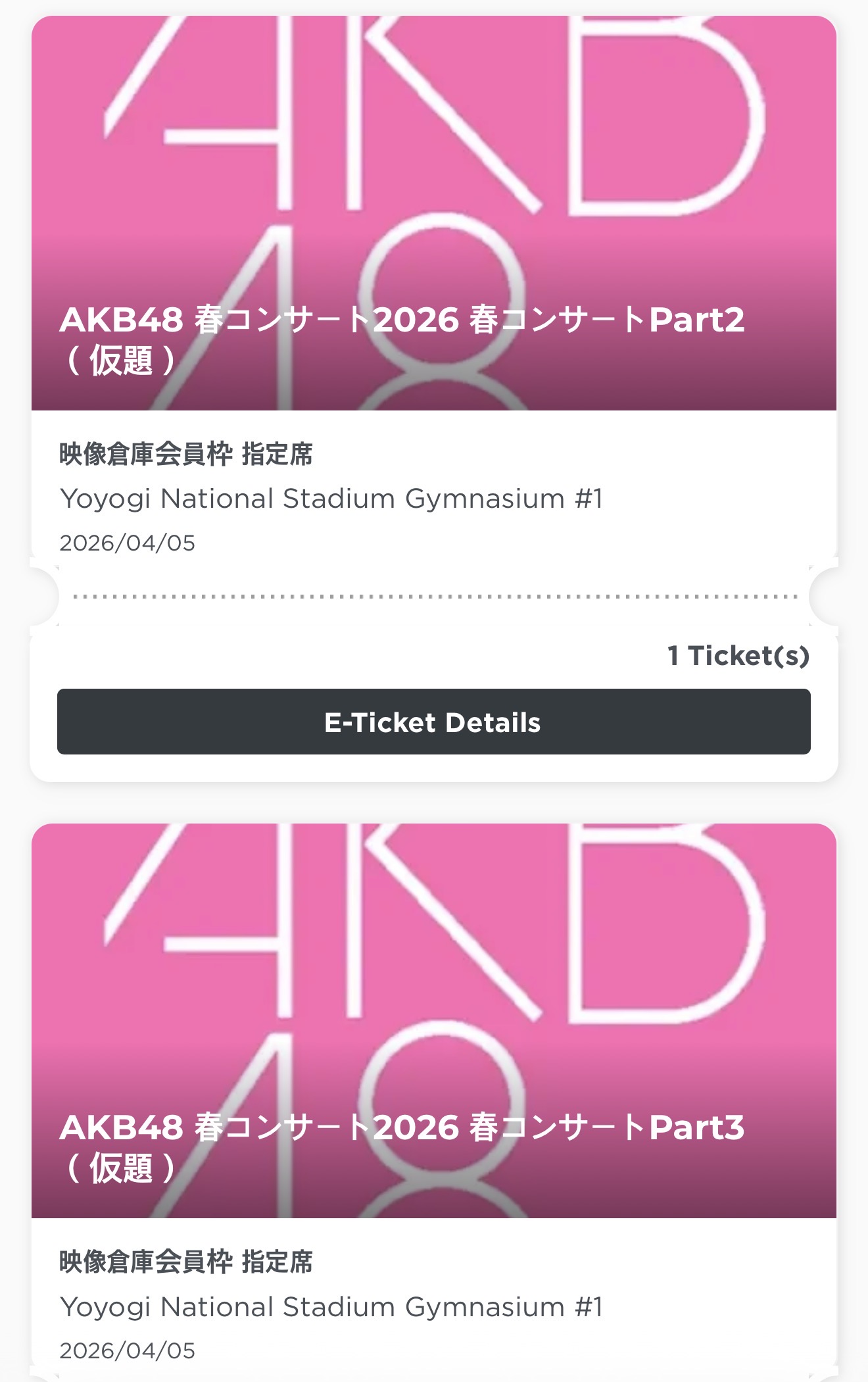Click the 1 Ticket(s) count label
The width and height of the screenshot is (868, 1382).
point(738,656)
